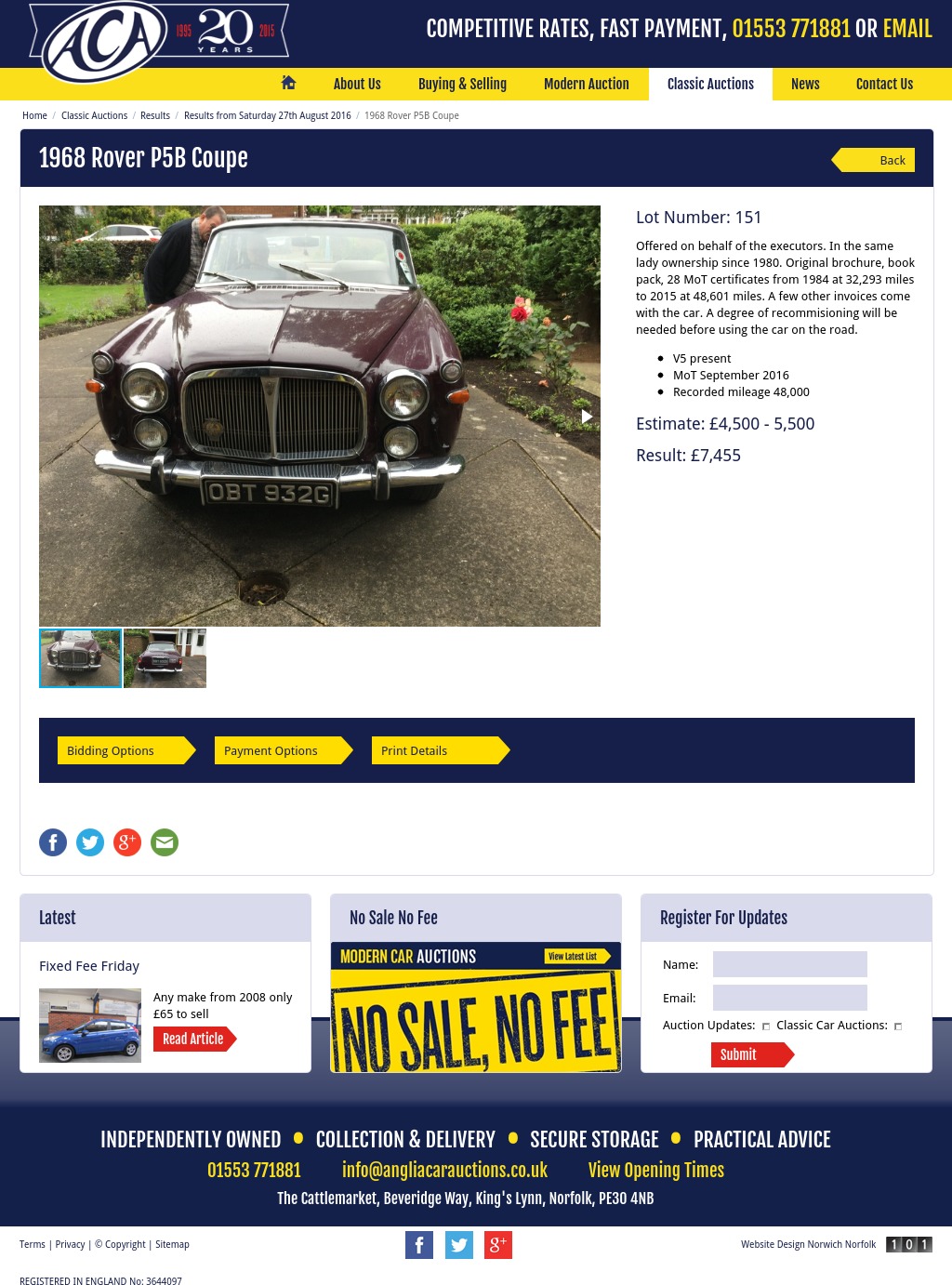Open Bidding Options
The width and height of the screenshot is (952, 1285).
(121, 750)
